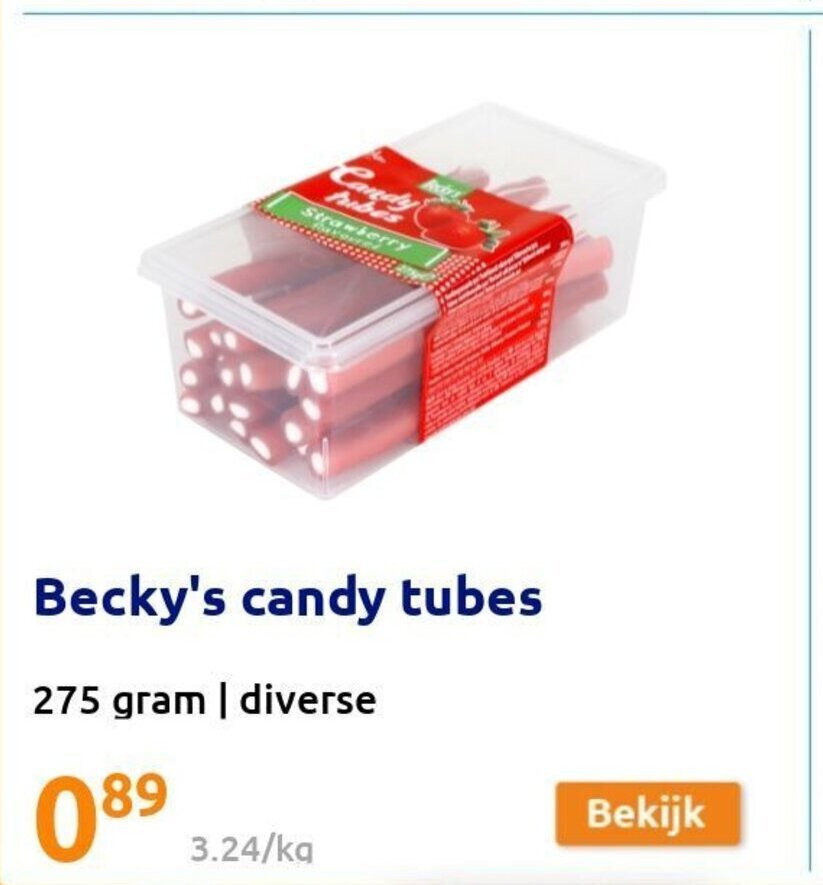The height and width of the screenshot is (885, 823).
Task: Select the price 0.89 label
Action: 95,810
